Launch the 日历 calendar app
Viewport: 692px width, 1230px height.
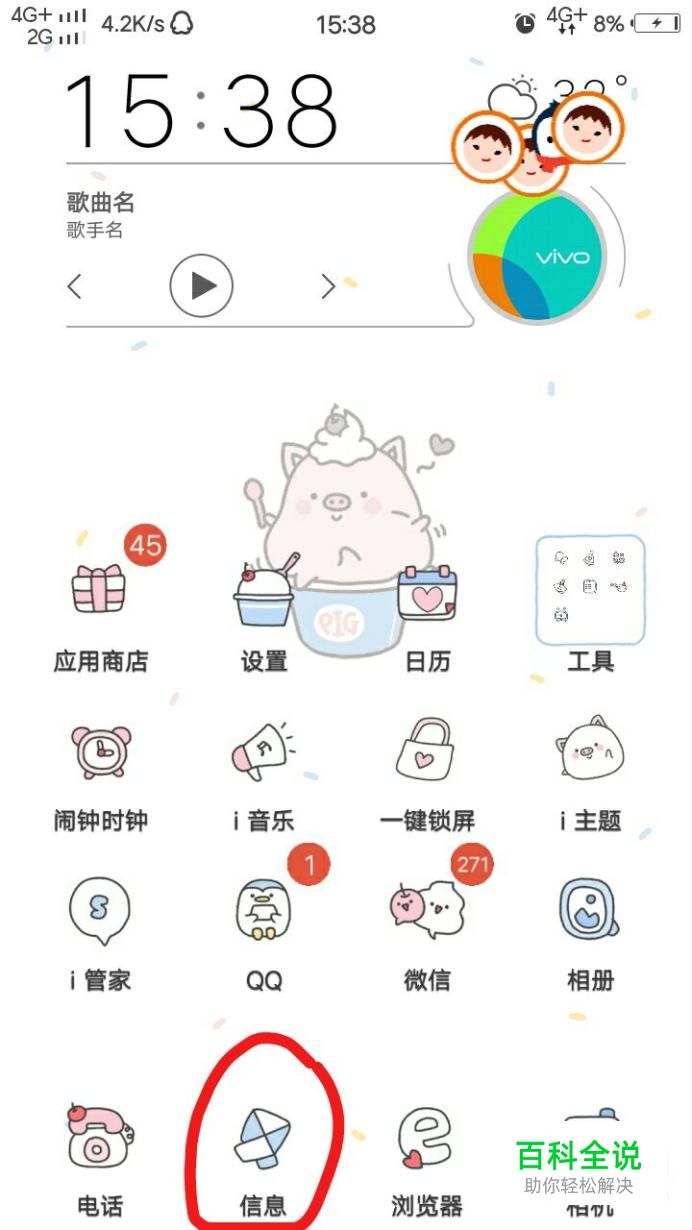427,595
